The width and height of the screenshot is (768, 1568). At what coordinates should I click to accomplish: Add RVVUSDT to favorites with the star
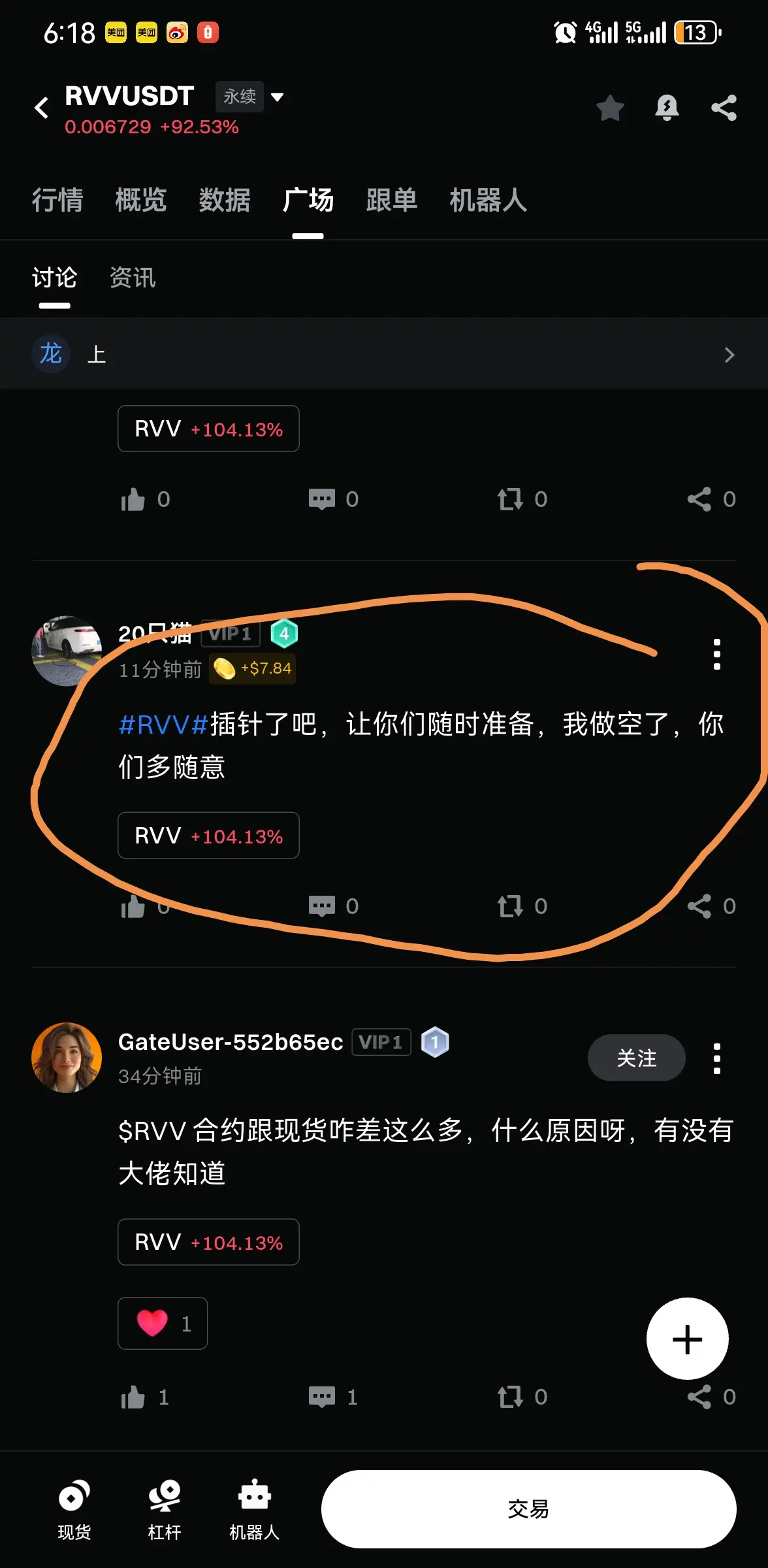point(611,108)
